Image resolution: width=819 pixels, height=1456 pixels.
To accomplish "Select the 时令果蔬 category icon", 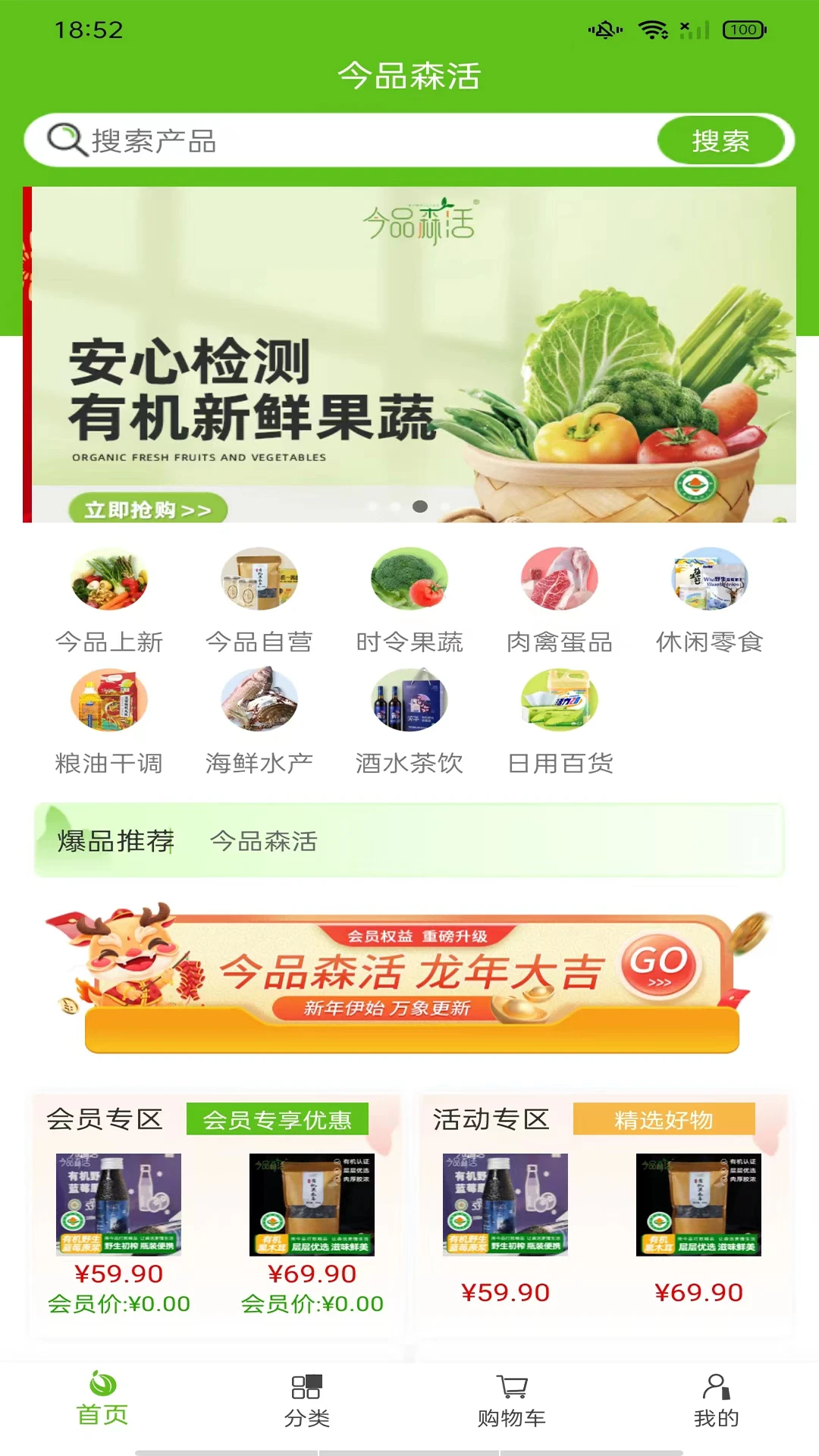I will click(409, 579).
